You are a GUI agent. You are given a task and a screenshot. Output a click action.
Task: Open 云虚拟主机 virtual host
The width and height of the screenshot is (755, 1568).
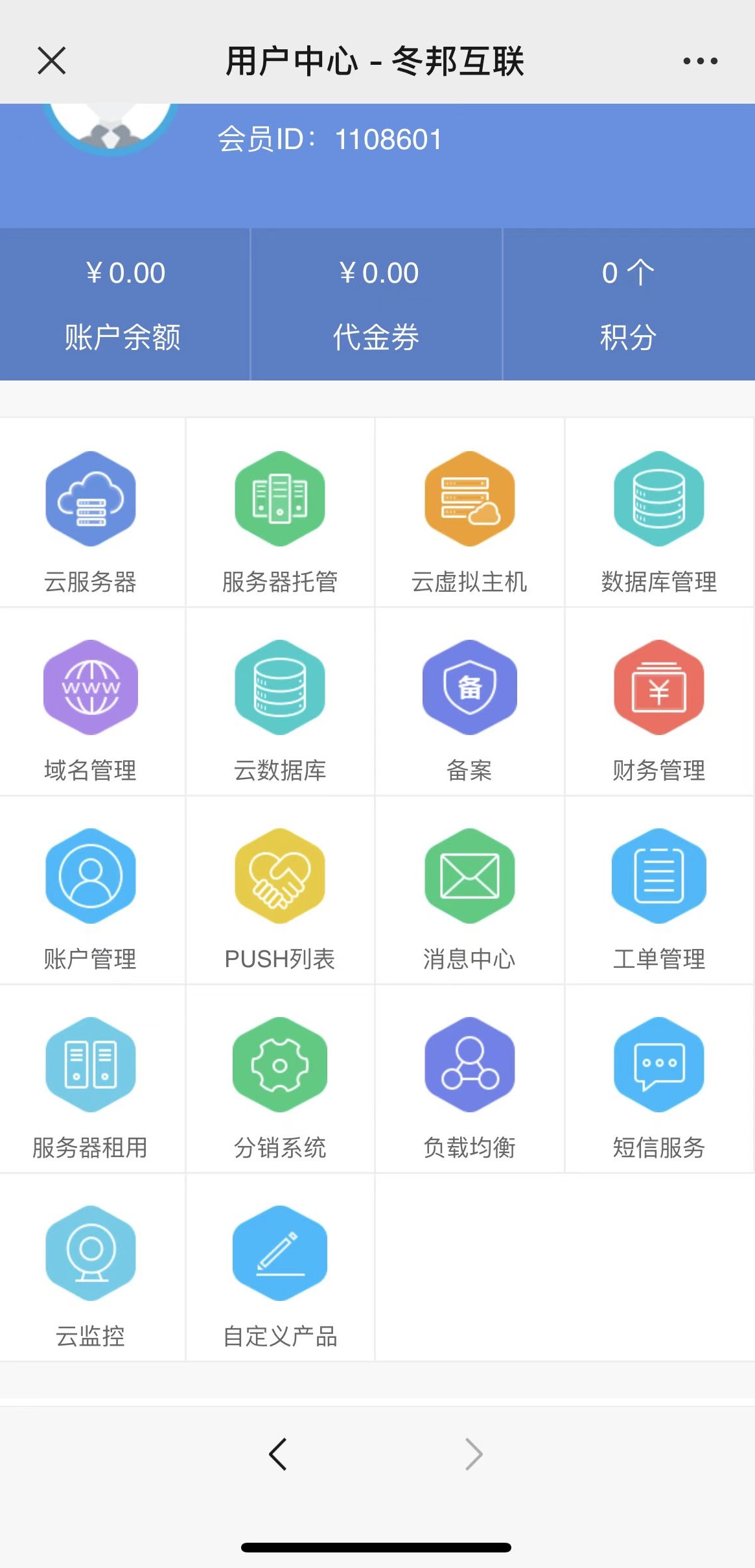(x=469, y=513)
